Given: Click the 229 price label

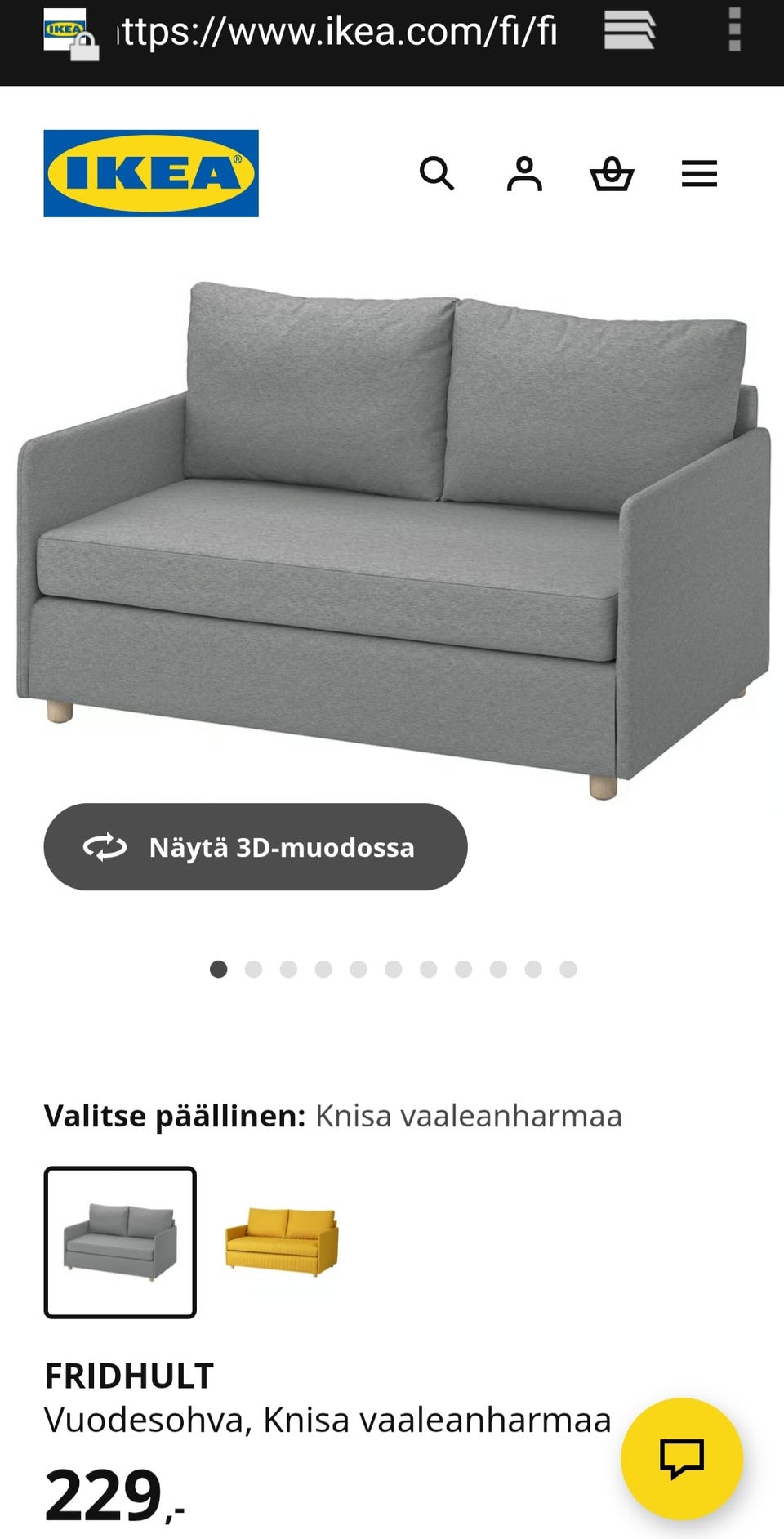Looking at the screenshot, I should coord(106,1494).
